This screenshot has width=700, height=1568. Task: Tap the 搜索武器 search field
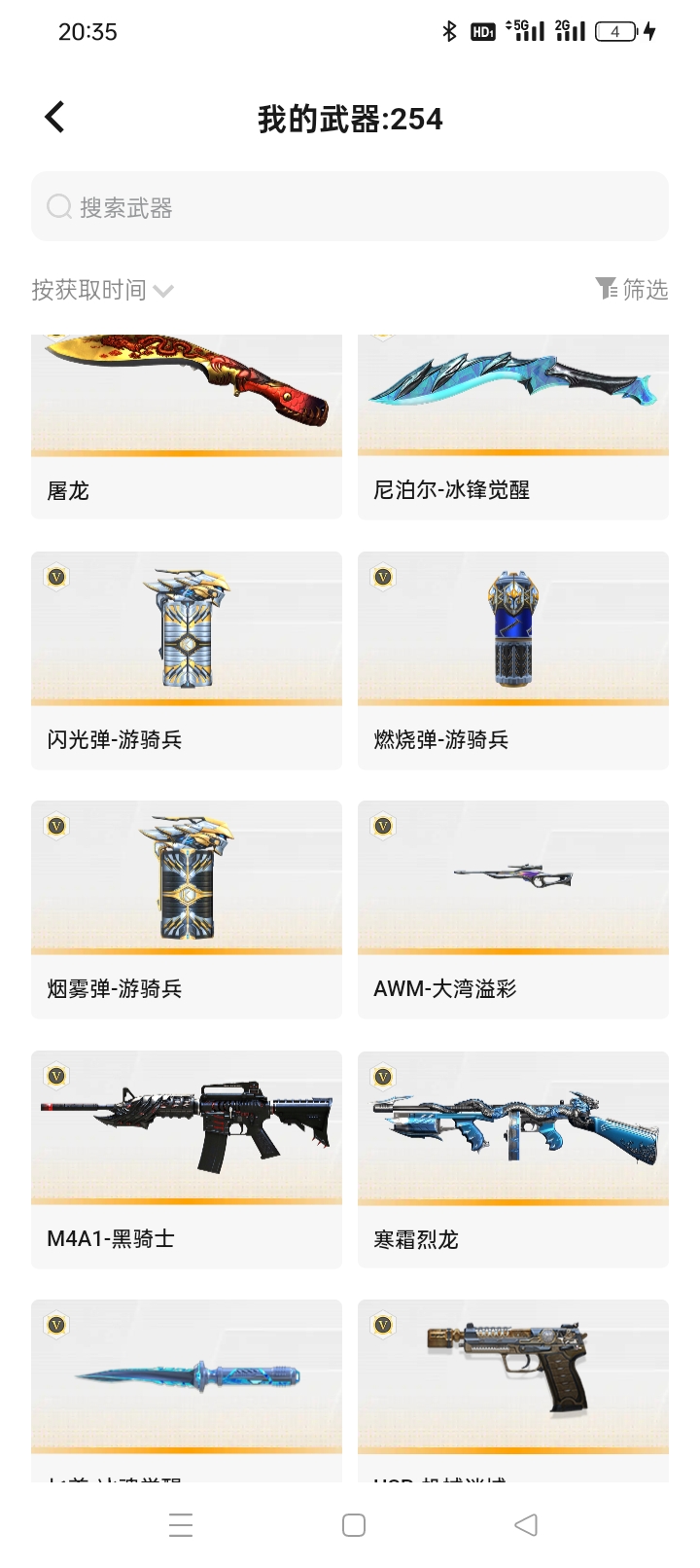point(350,206)
